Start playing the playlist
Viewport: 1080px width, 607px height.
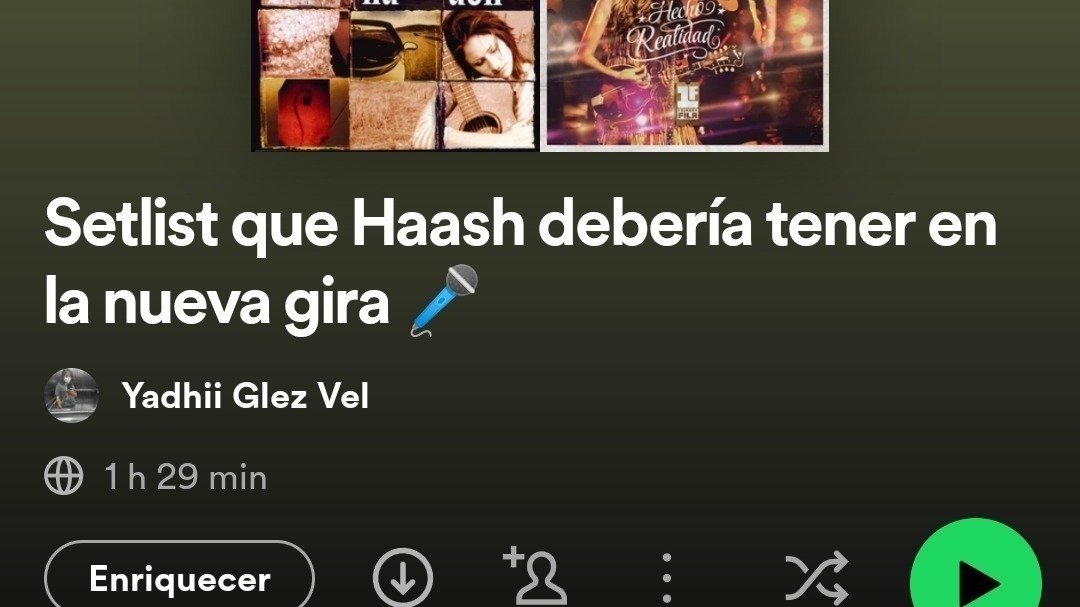(974, 577)
